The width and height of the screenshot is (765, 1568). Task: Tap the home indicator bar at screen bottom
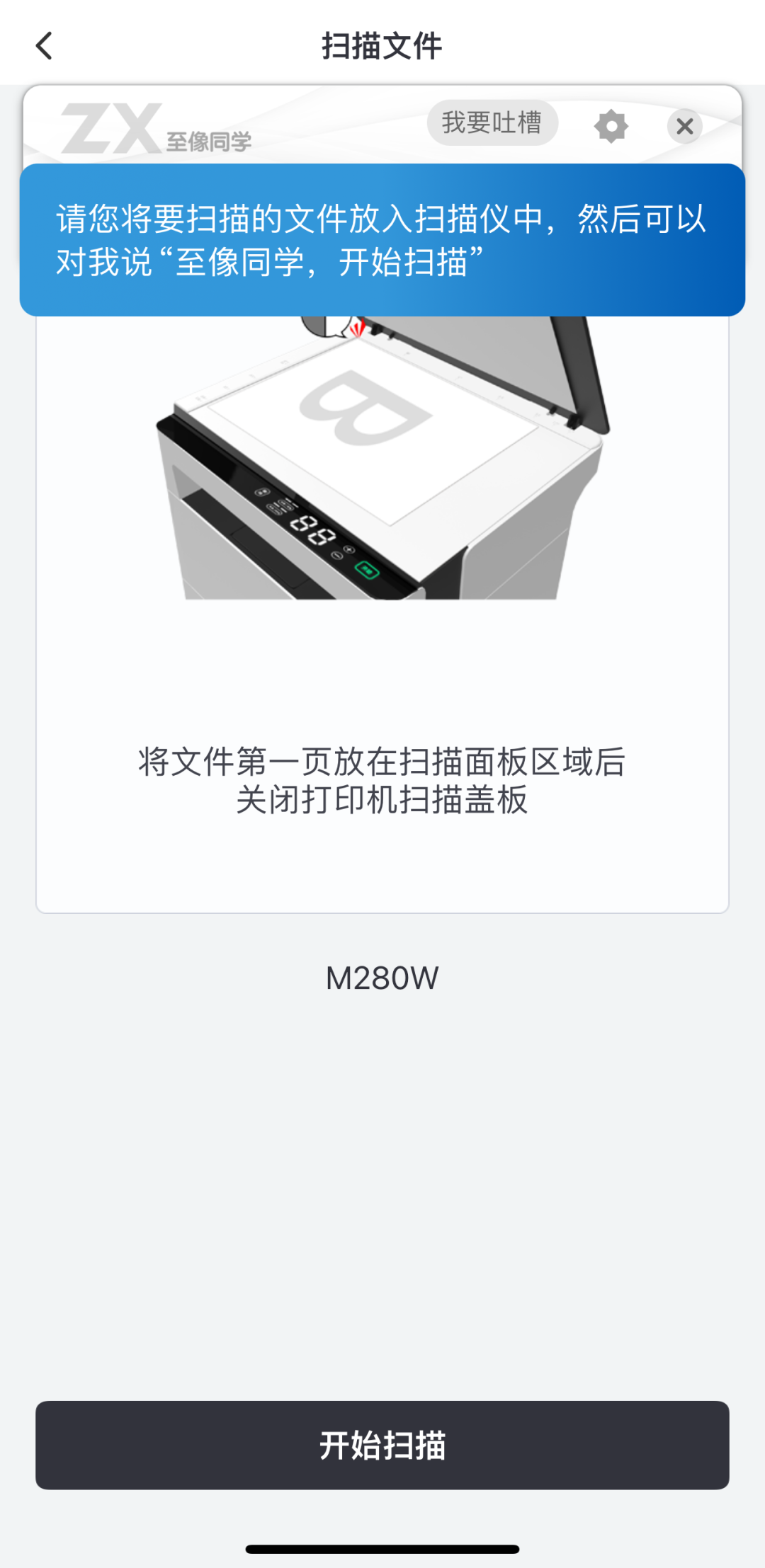[x=382, y=1547]
